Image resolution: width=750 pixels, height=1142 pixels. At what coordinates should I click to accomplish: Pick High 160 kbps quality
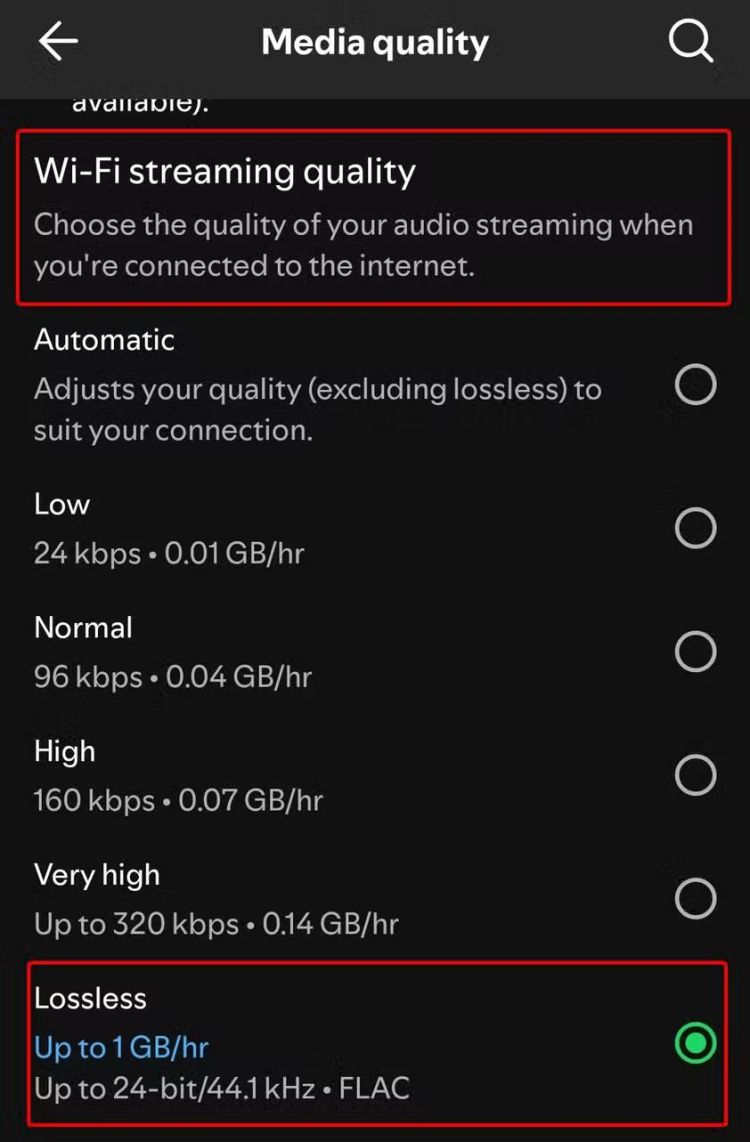[x=695, y=775]
